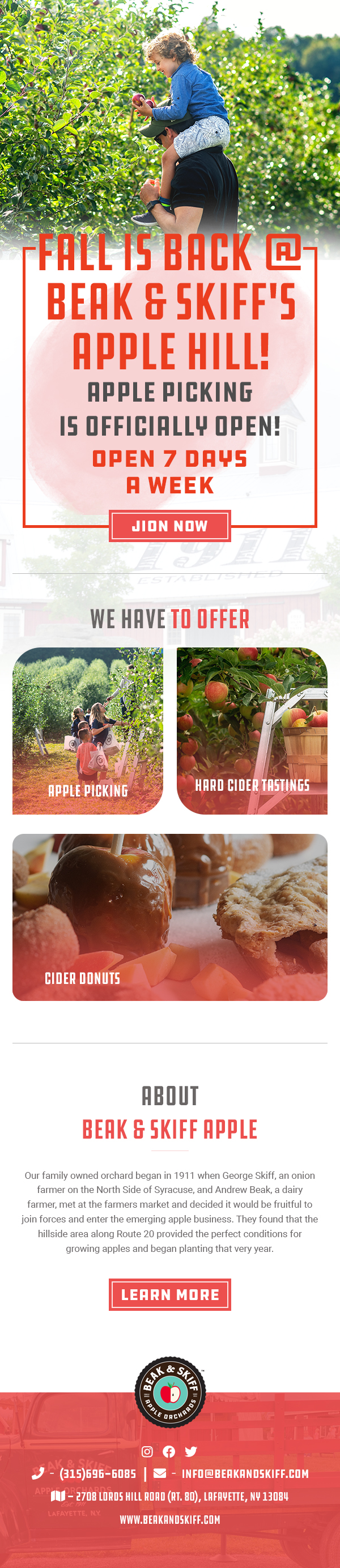Viewport: 340px width, 1568px height.
Task: Email info@beakandskiff.com
Action: [x=245, y=1473]
